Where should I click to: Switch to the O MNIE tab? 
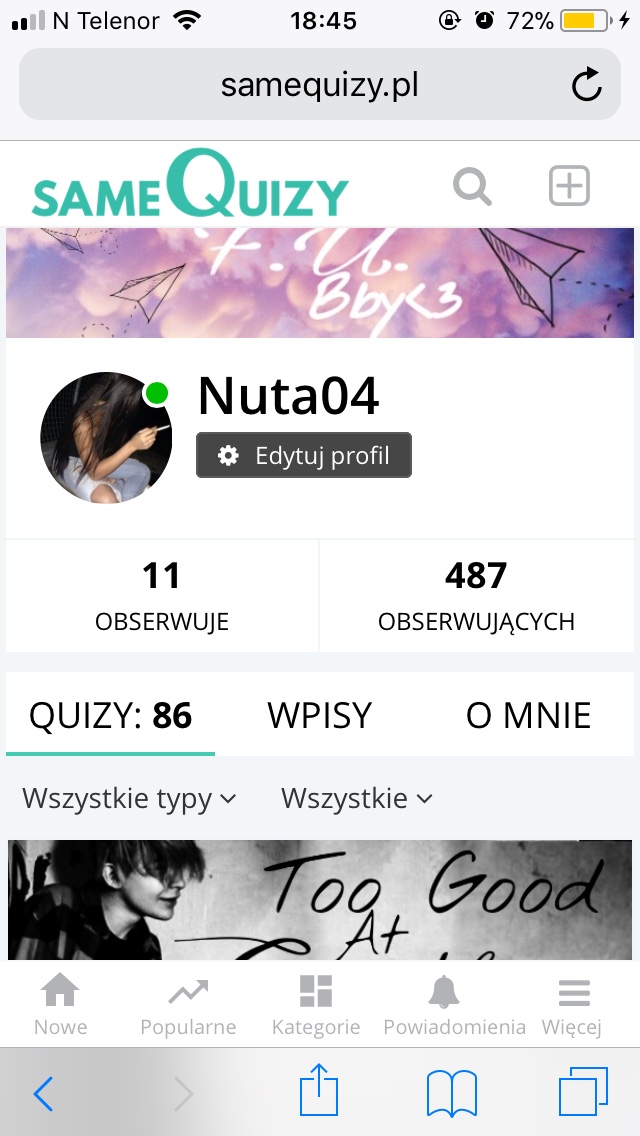coord(528,716)
